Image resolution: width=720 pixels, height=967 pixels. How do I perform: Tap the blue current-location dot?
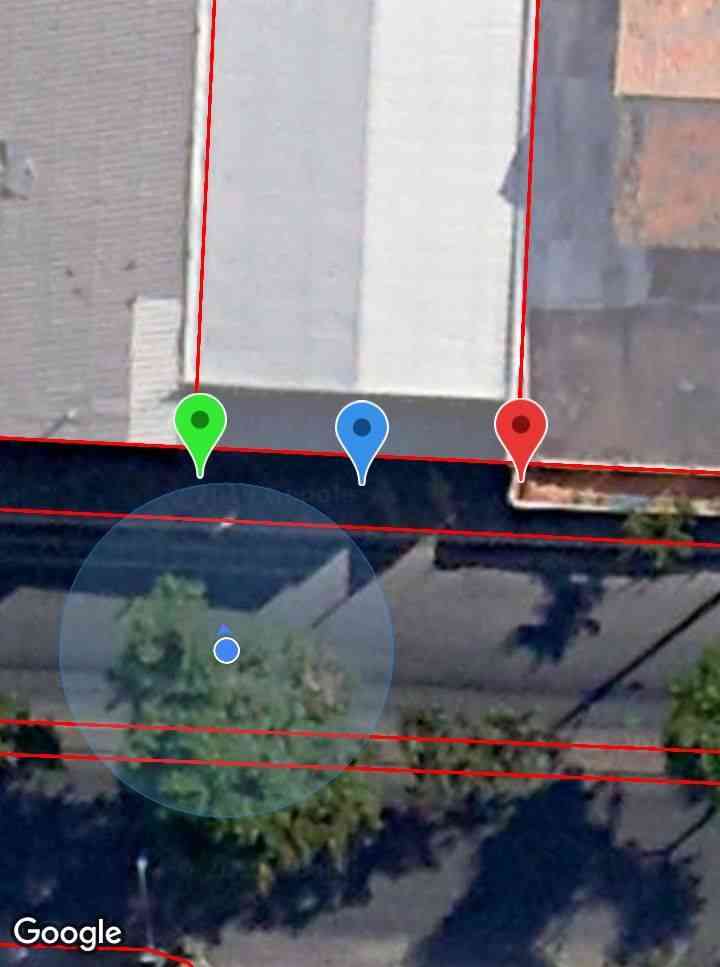click(226, 651)
